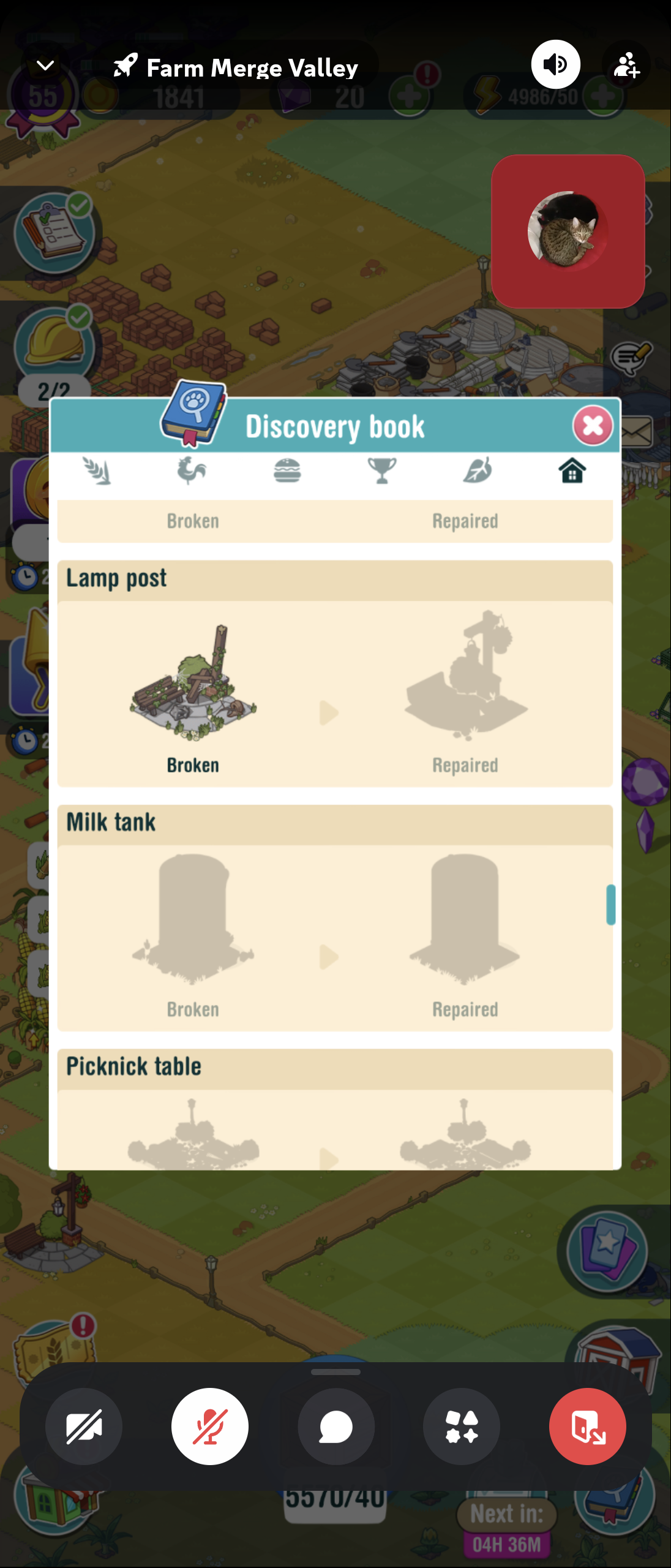
Task: Close the Discovery book dialog
Action: click(592, 425)
